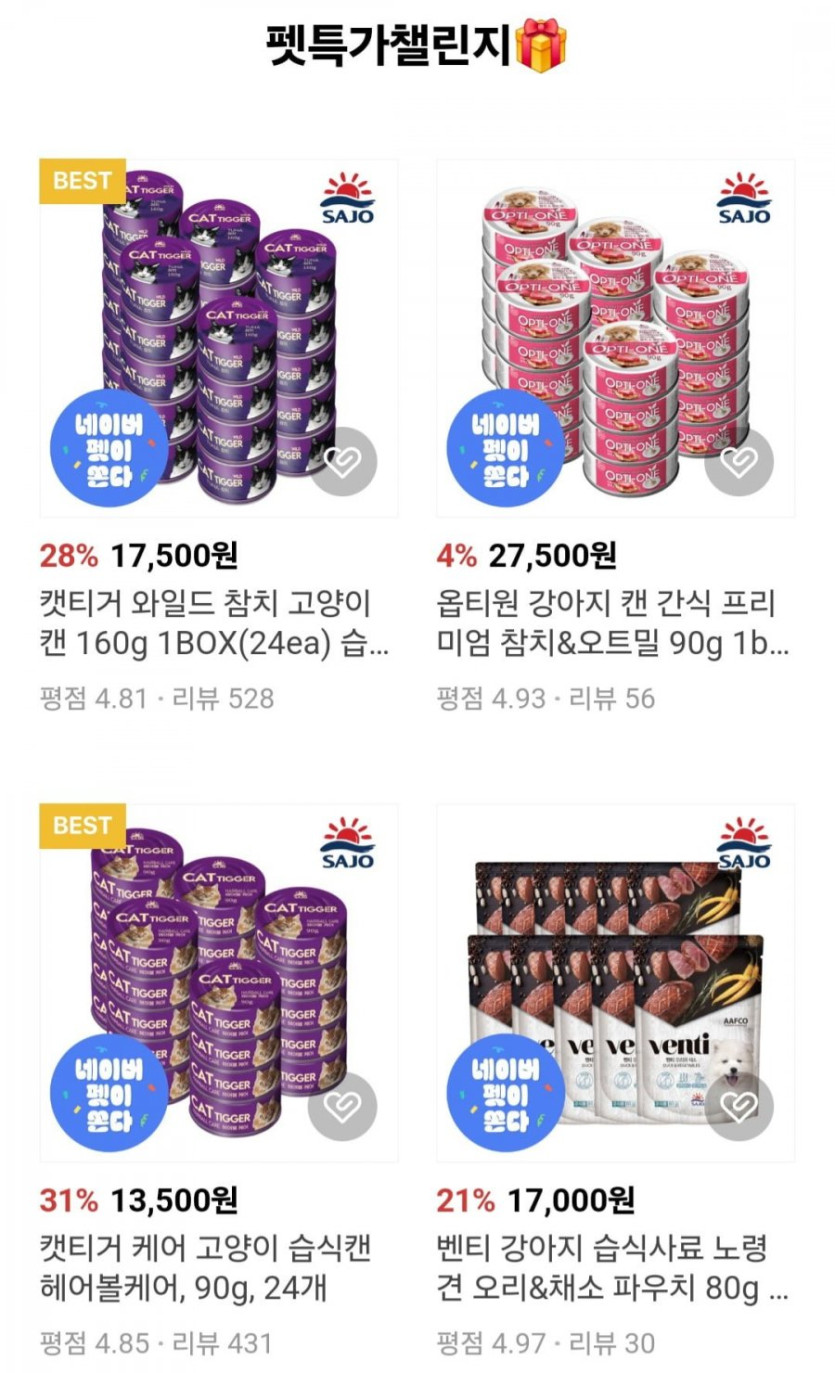
Task: Add 옵티원 강아지 캔 to wishlist
Action: [x=739, y=462]
